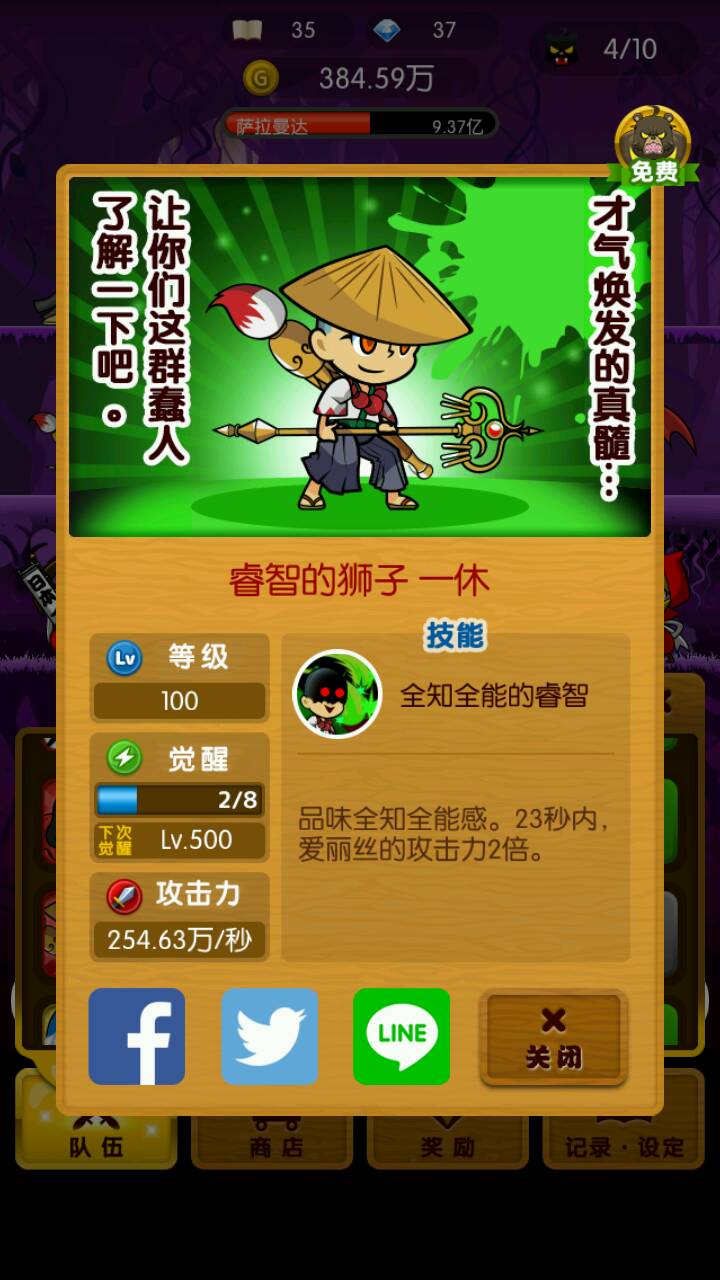Share this character on Twitter
This screenshot has height=1280, width=720.
coord(270,1037)
